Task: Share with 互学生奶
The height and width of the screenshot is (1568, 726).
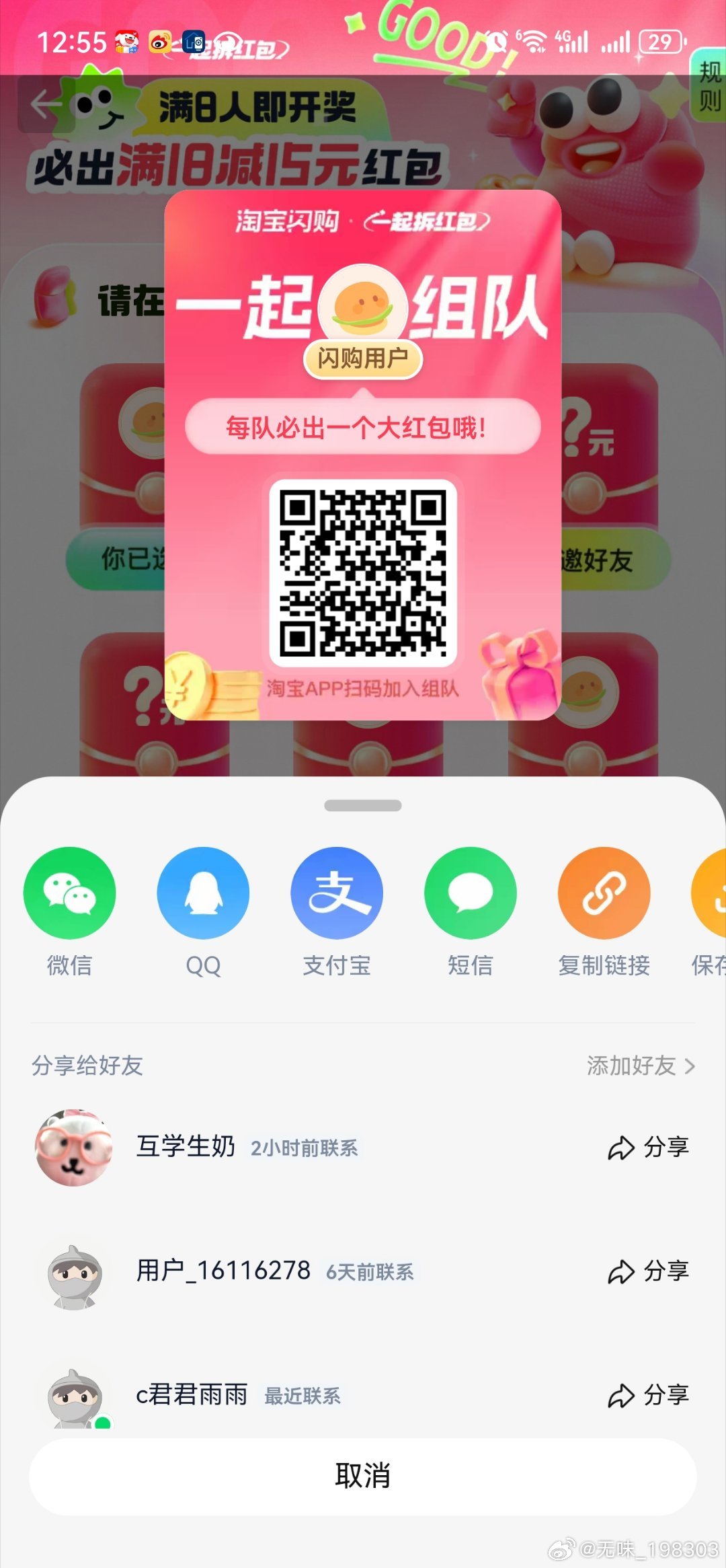Action: point(648,1148)
